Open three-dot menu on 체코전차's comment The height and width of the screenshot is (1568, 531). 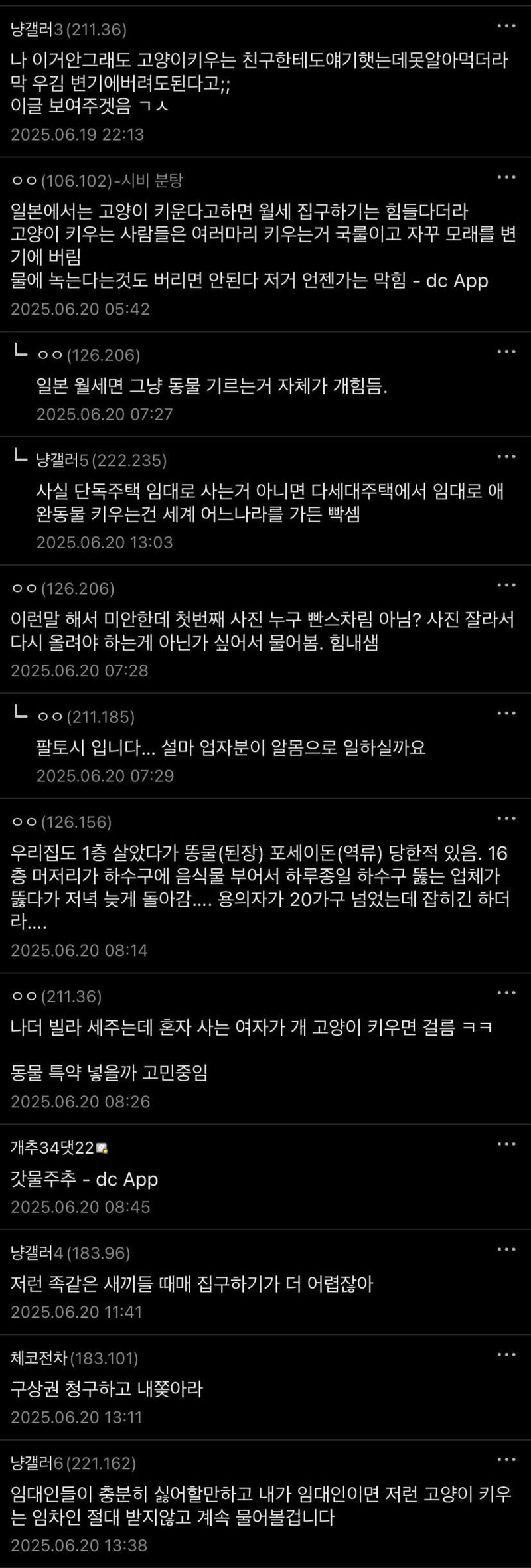(506, 1354)
